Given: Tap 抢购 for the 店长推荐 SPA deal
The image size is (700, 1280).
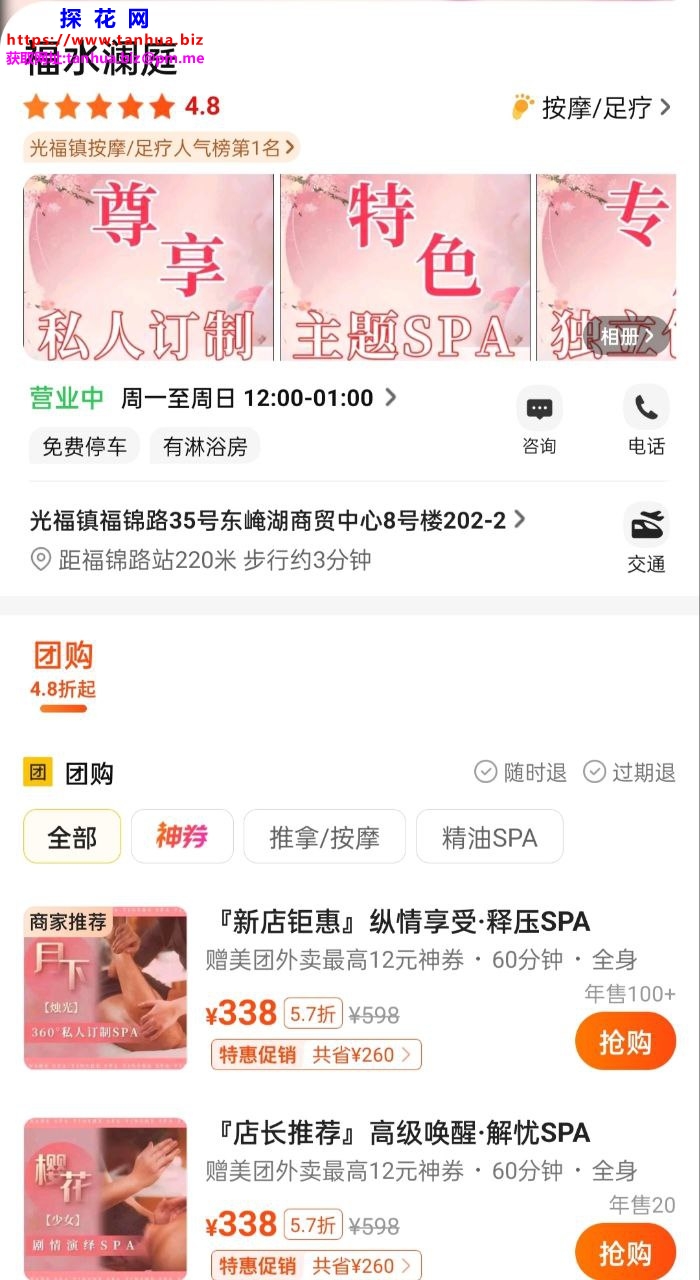Looking at the screenshot, I should [x=625, y=1252].
